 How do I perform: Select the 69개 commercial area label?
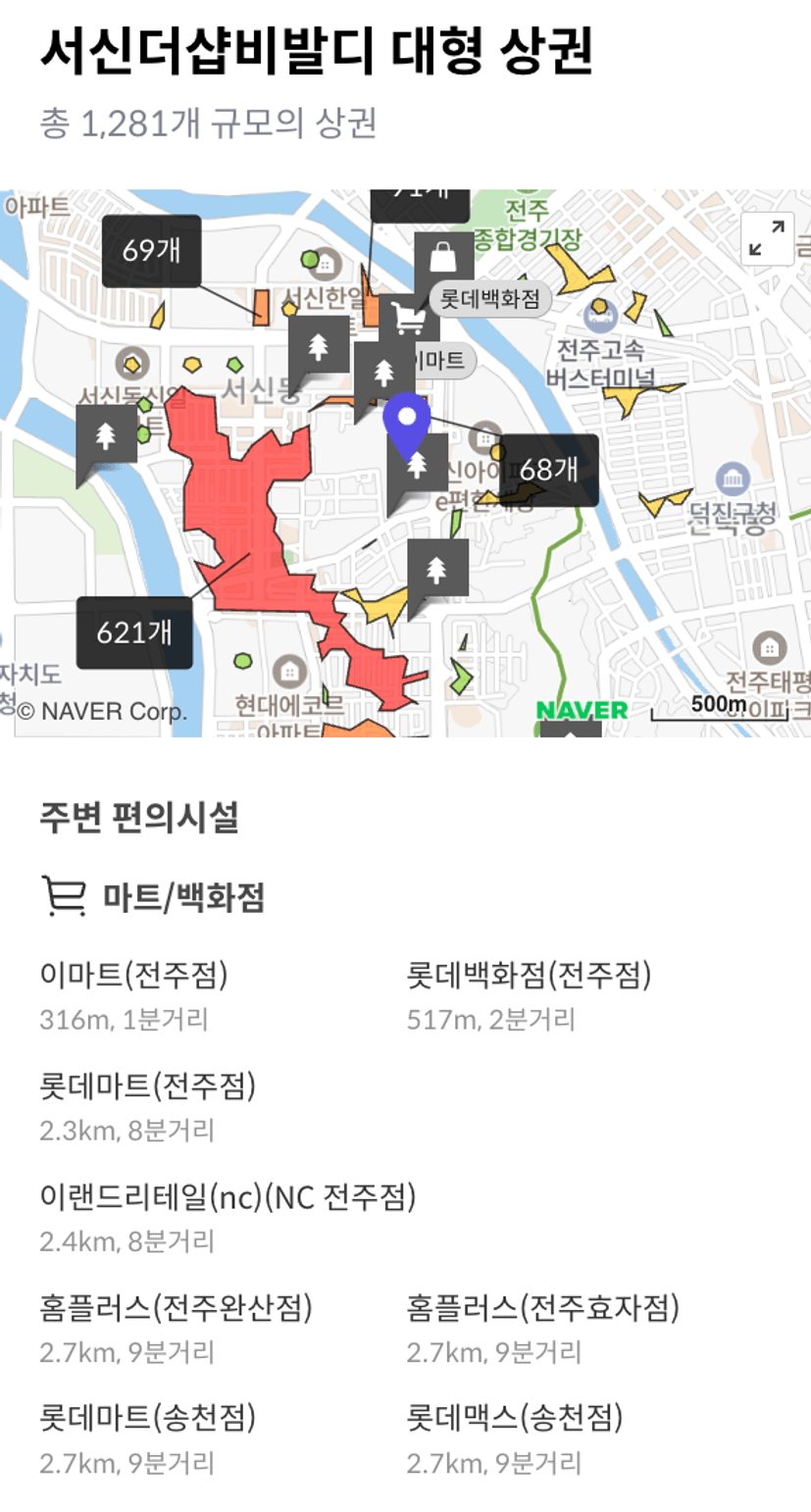[152, 251]
